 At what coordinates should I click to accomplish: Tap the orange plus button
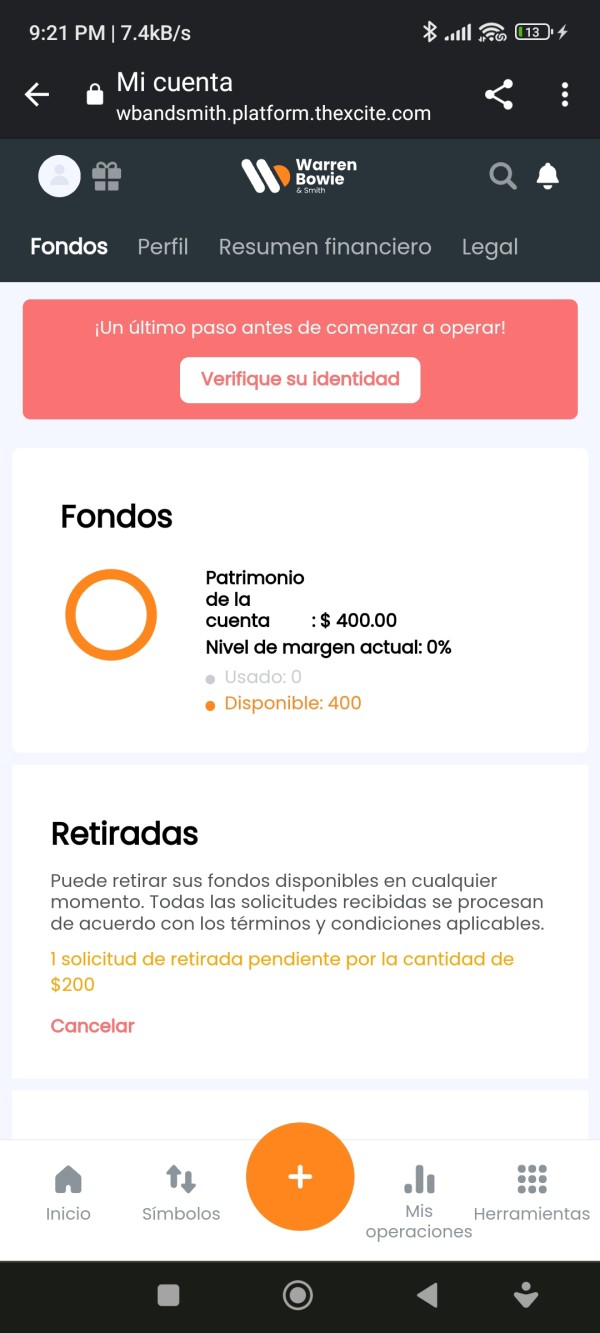click(x=300, y=1177)
